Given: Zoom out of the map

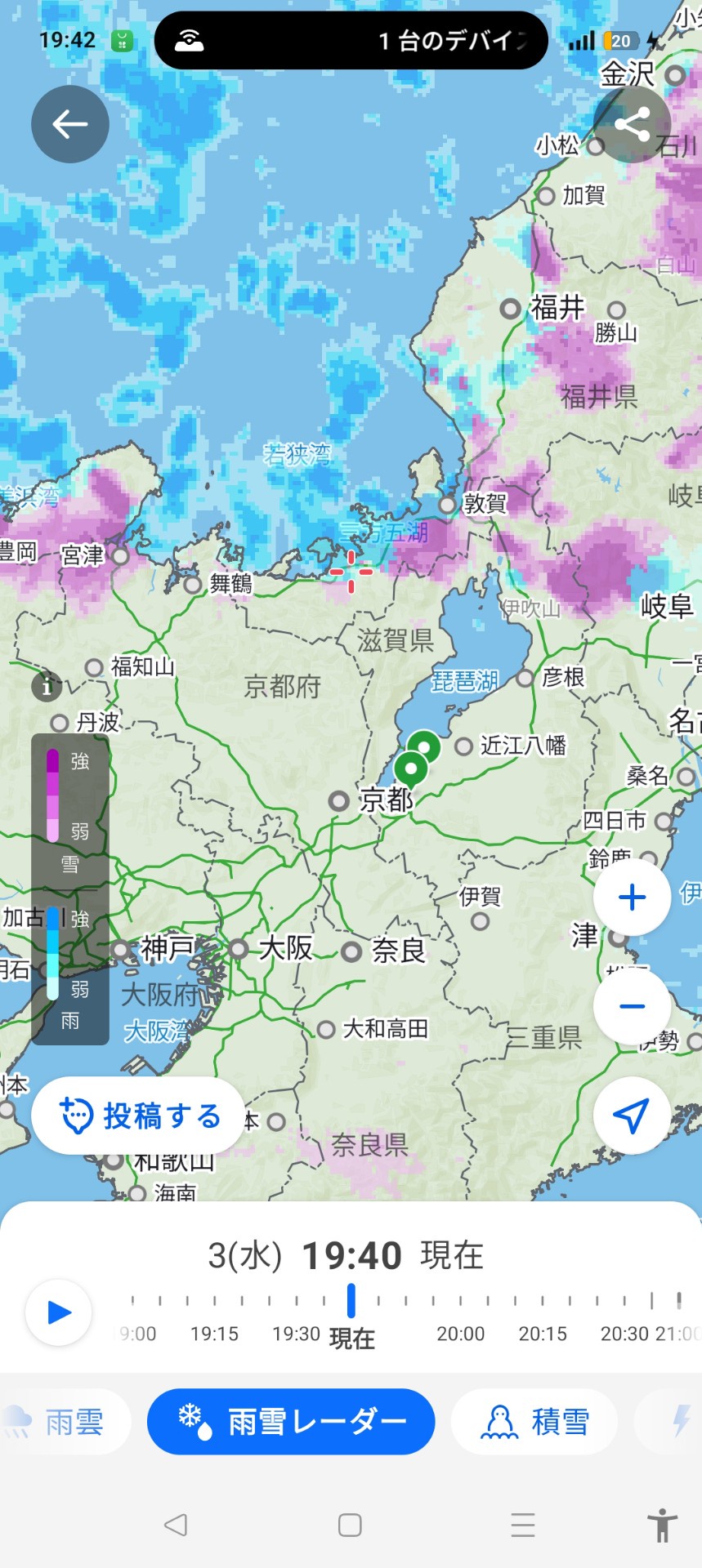Looking at the screenshot, I should coord(632,1006).
